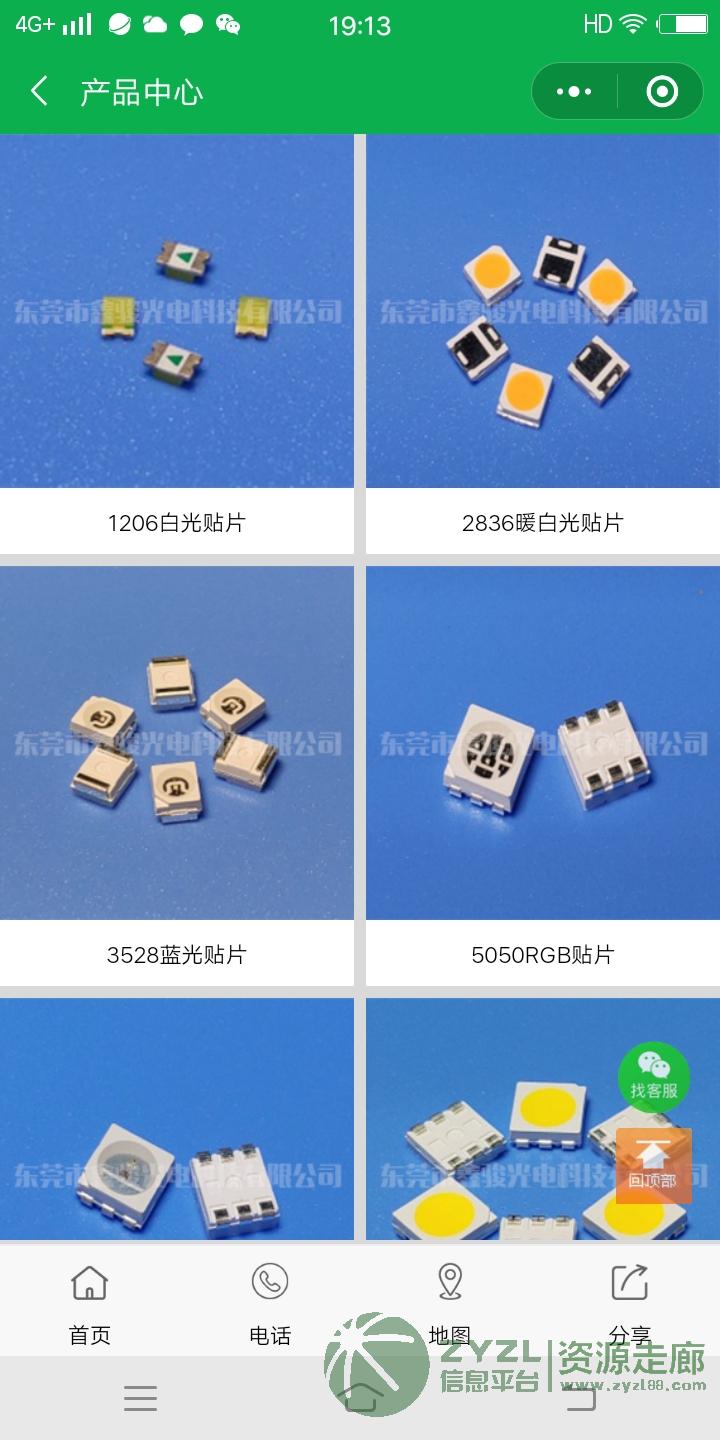720x1440 pixels.
Task: View the 3528蓝光贴片 product
Action: pos(177,776)
